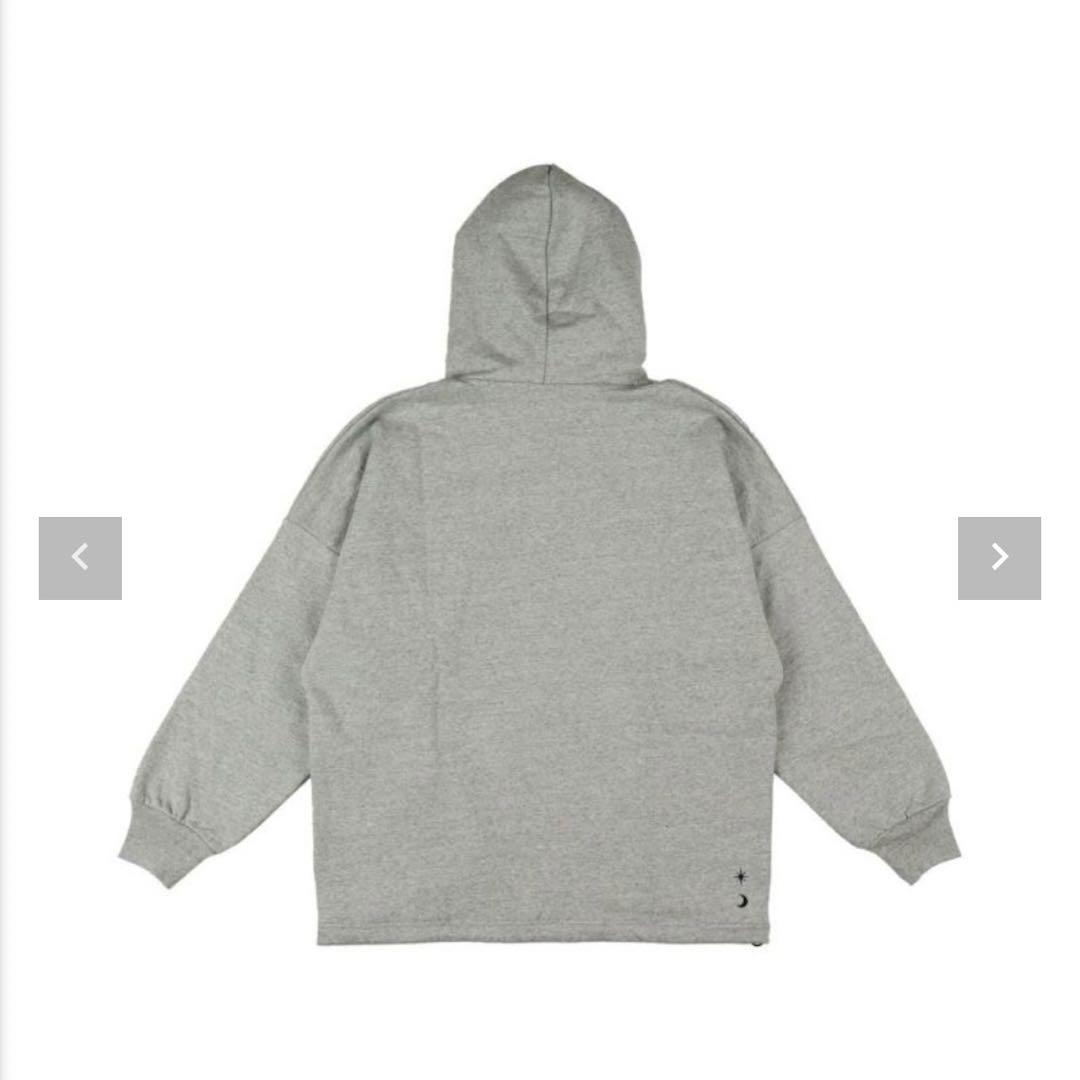Go to the previous product image
The height and width of the screenshot is (1080, 1080).
coord(80,558)
